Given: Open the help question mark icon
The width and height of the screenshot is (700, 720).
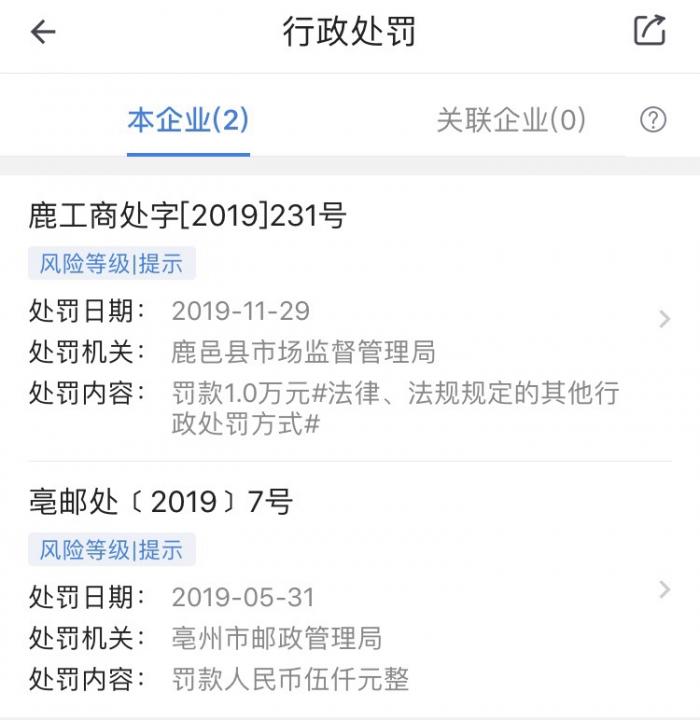Looking at the screenshot, I should 652,121.
